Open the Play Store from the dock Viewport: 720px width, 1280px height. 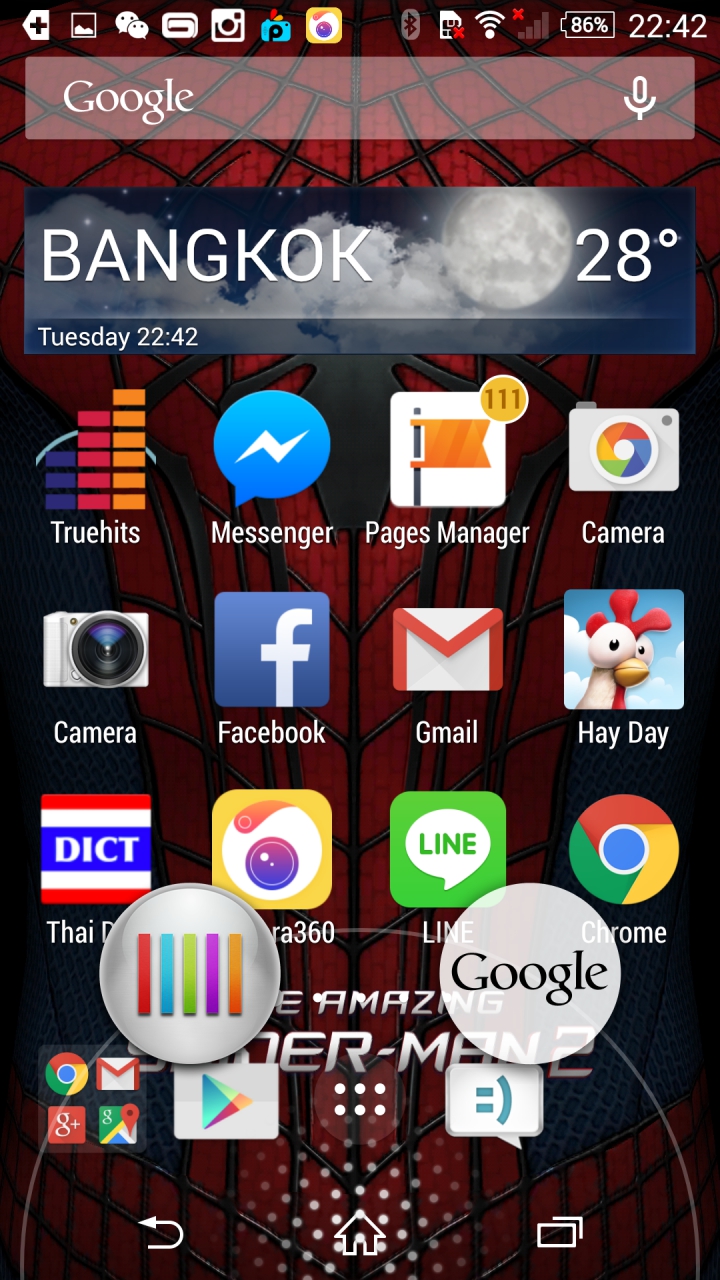click(x=226, y=1100)
